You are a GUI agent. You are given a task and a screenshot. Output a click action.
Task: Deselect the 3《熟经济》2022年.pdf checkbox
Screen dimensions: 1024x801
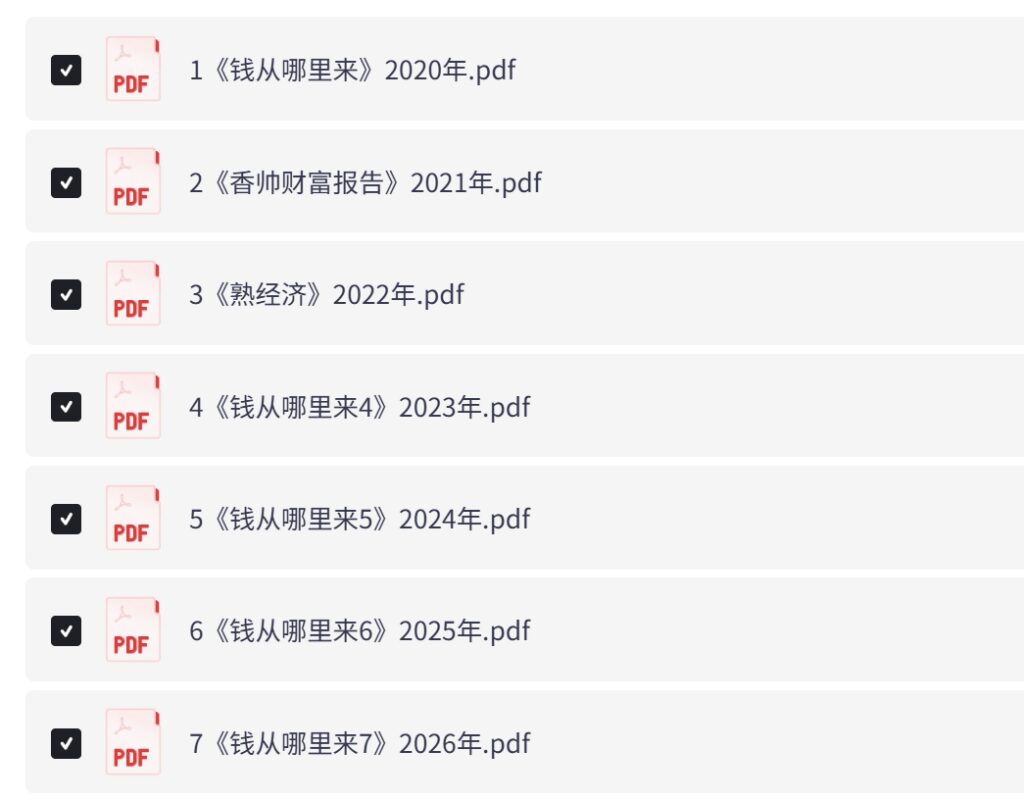coord(66,295)
